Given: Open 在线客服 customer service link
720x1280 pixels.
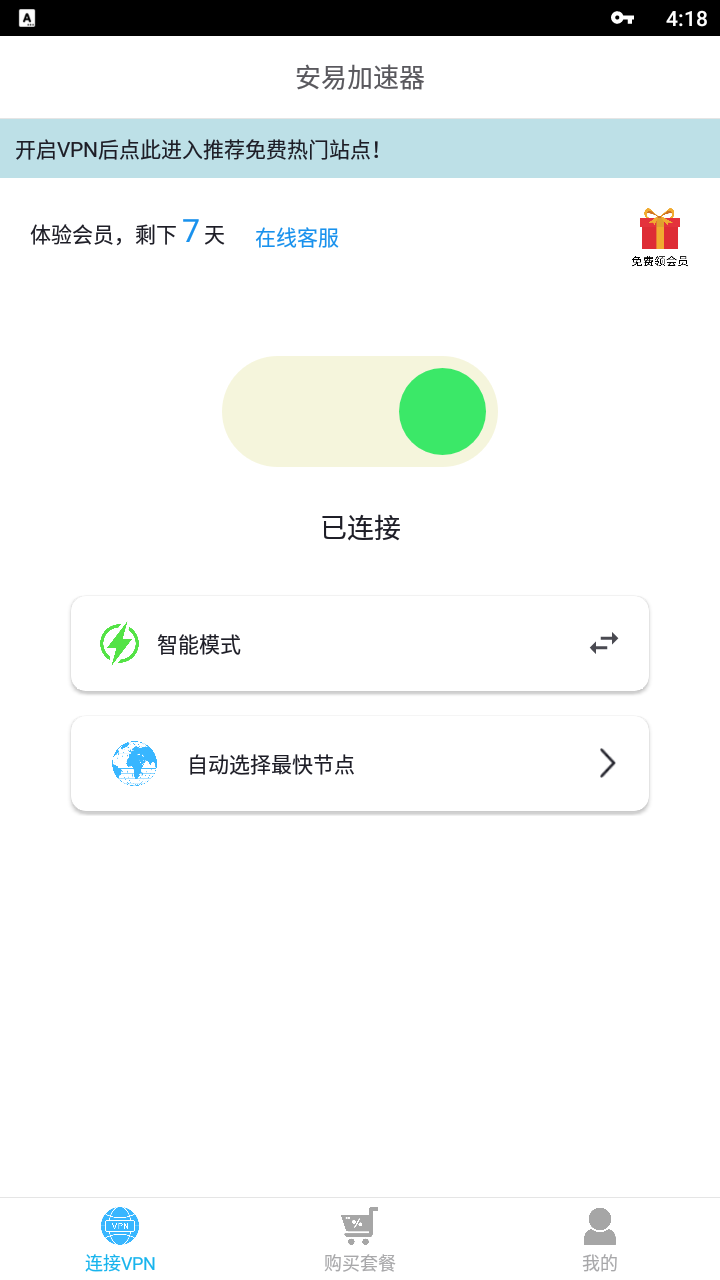Looking at the screenshot, I should (296, 238).
